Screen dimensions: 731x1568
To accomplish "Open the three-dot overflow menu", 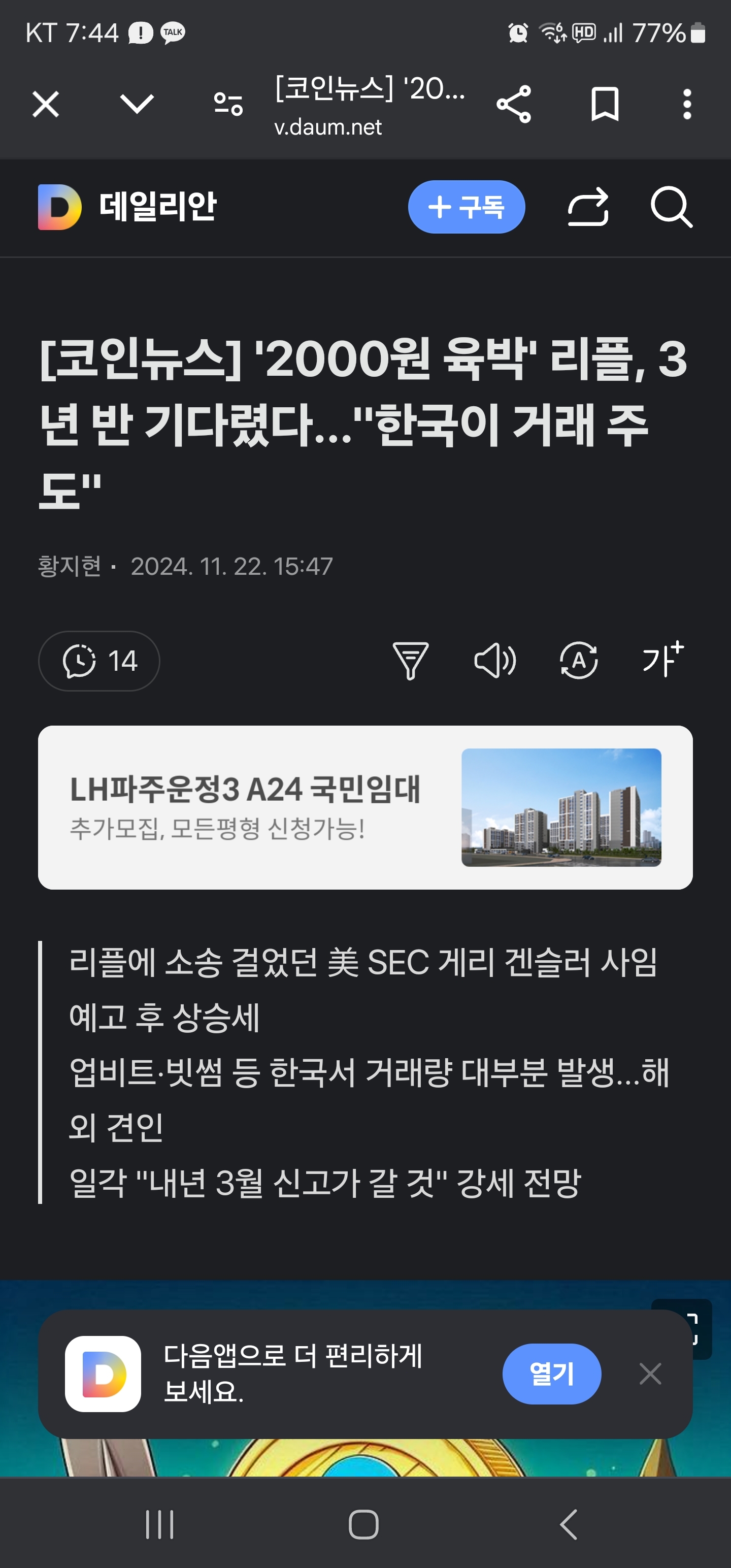I will click(687, 104).
